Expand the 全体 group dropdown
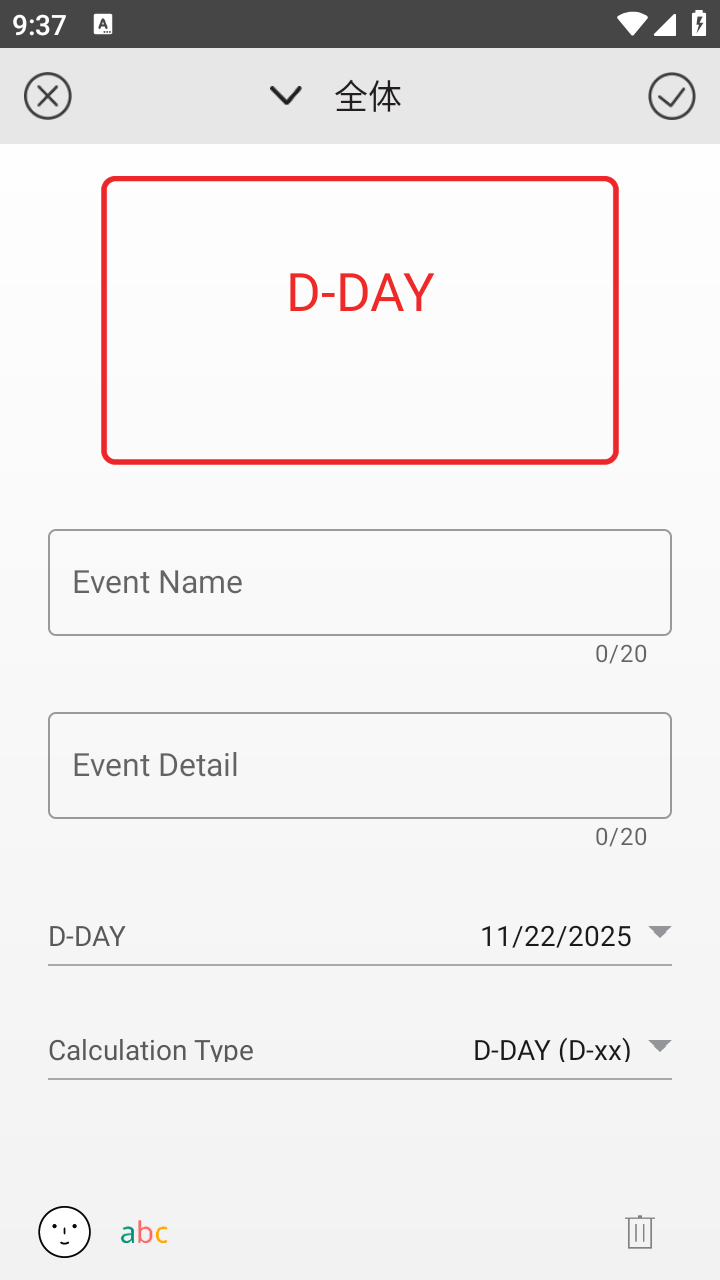This screenshot has width=720, height=1280. (336, 97)
